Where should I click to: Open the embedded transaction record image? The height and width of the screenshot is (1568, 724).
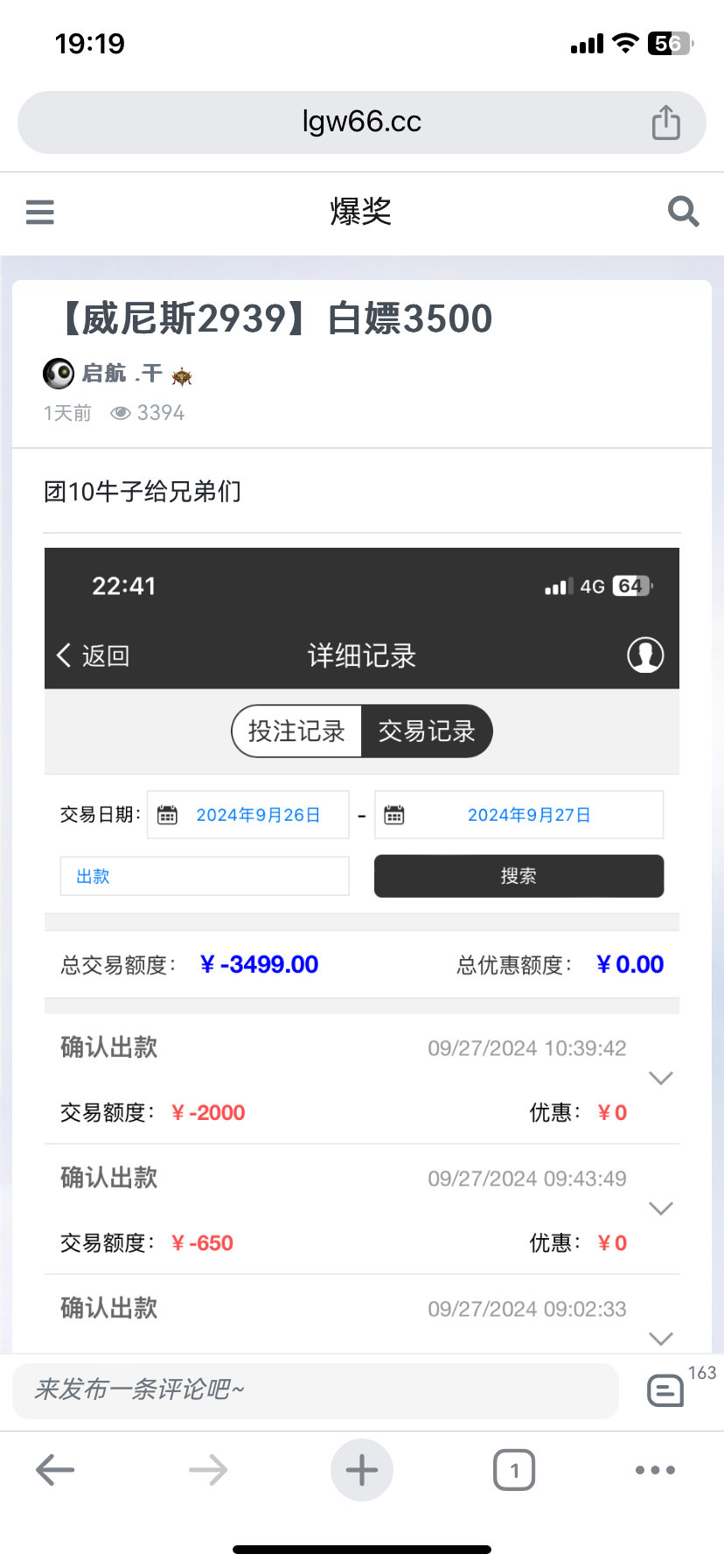362,949
